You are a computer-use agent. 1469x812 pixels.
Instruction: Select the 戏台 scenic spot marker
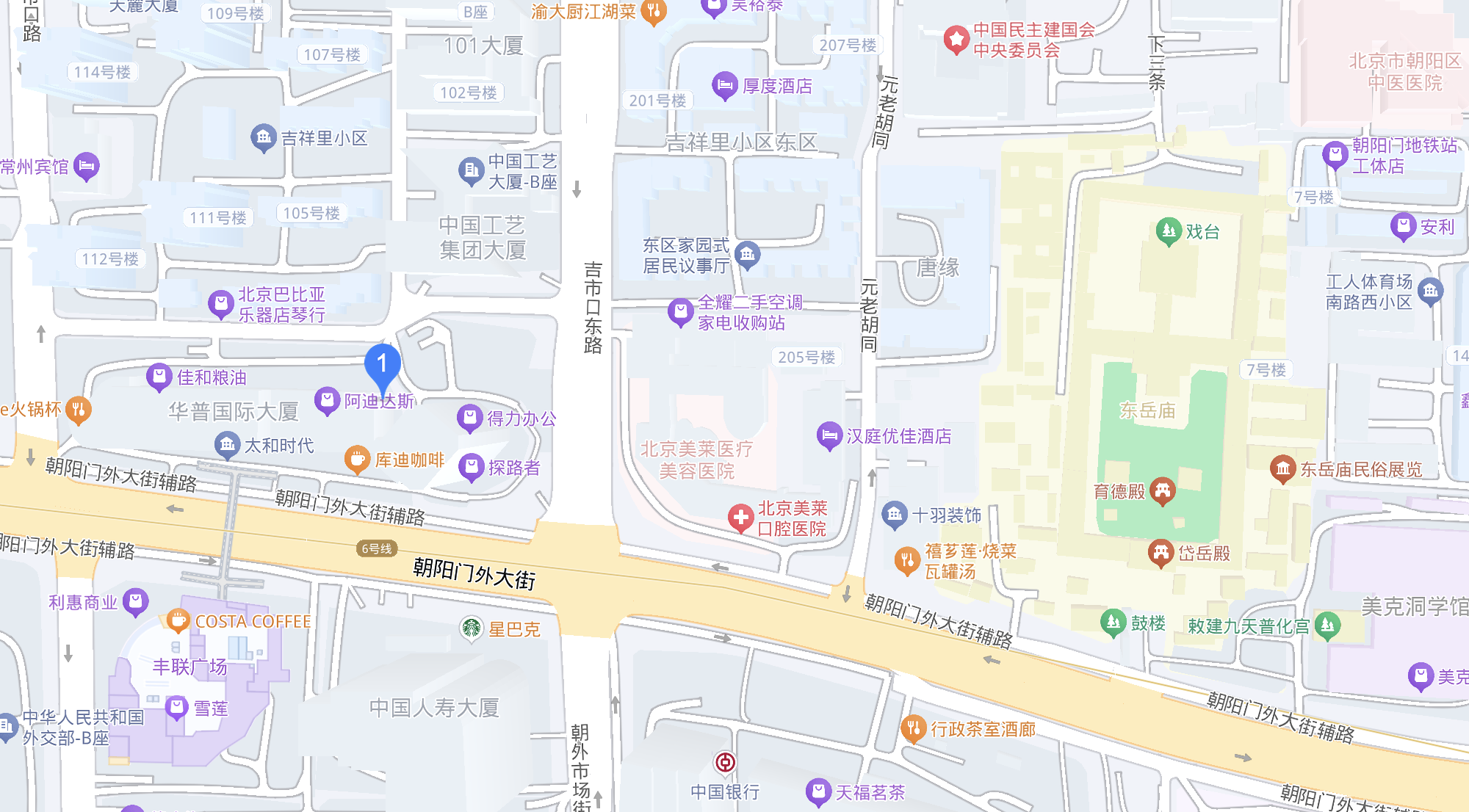pos(1169,231)
